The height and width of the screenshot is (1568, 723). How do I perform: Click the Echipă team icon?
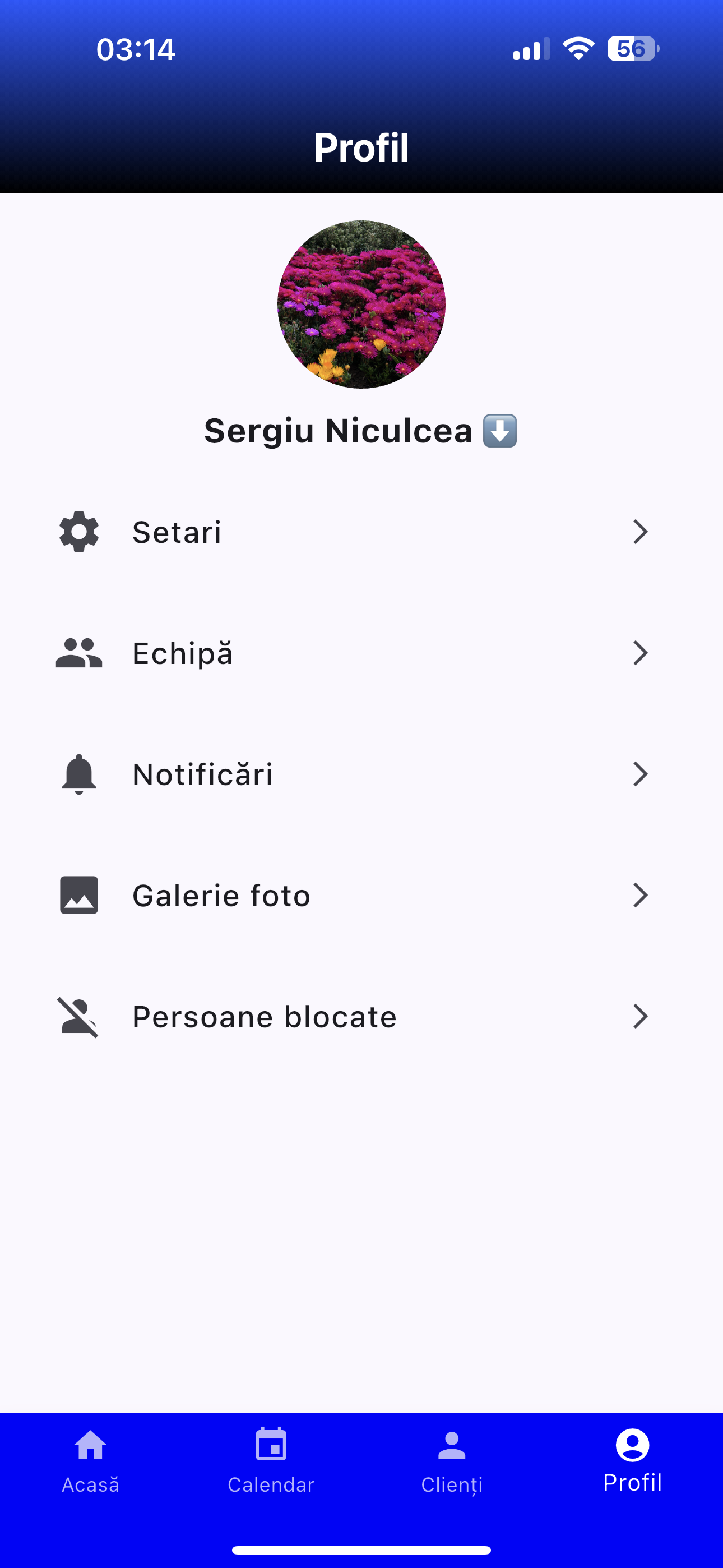click(78, 653)
